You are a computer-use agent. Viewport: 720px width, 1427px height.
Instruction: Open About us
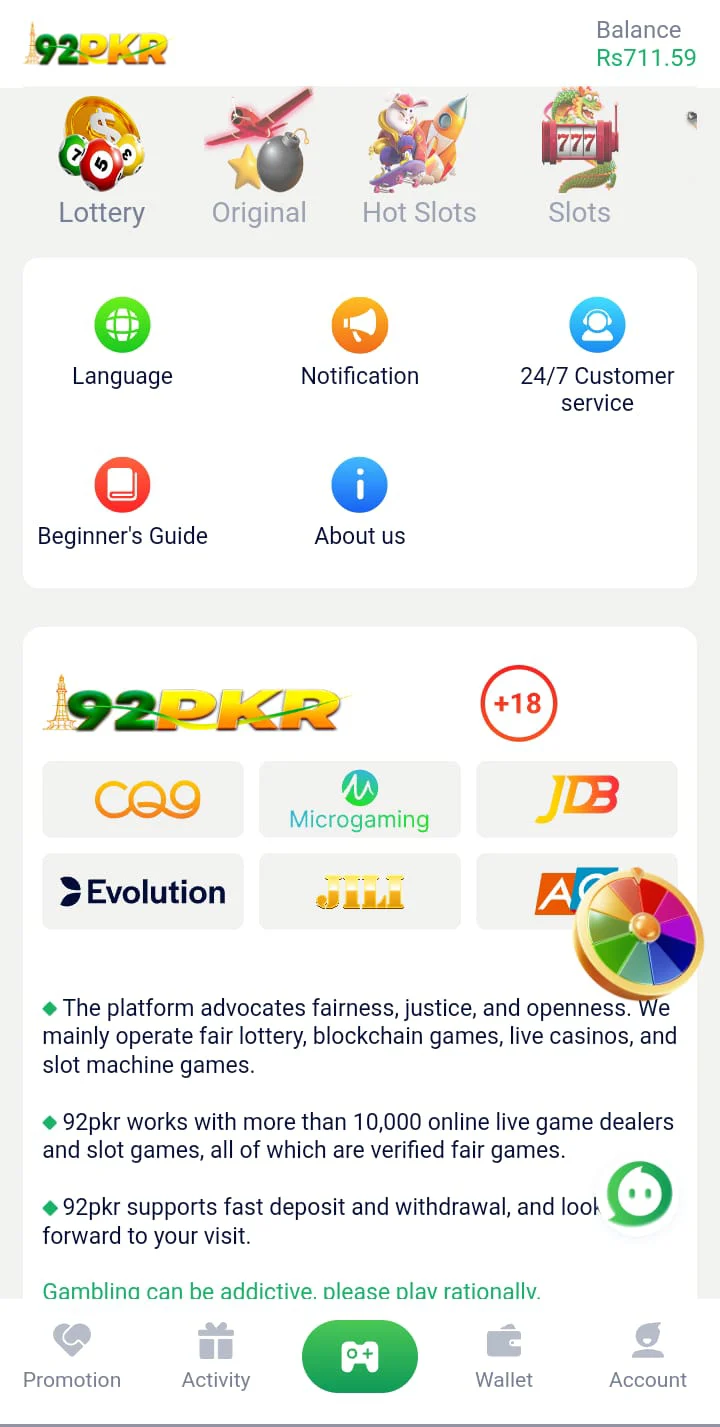(x=360, y=503)
